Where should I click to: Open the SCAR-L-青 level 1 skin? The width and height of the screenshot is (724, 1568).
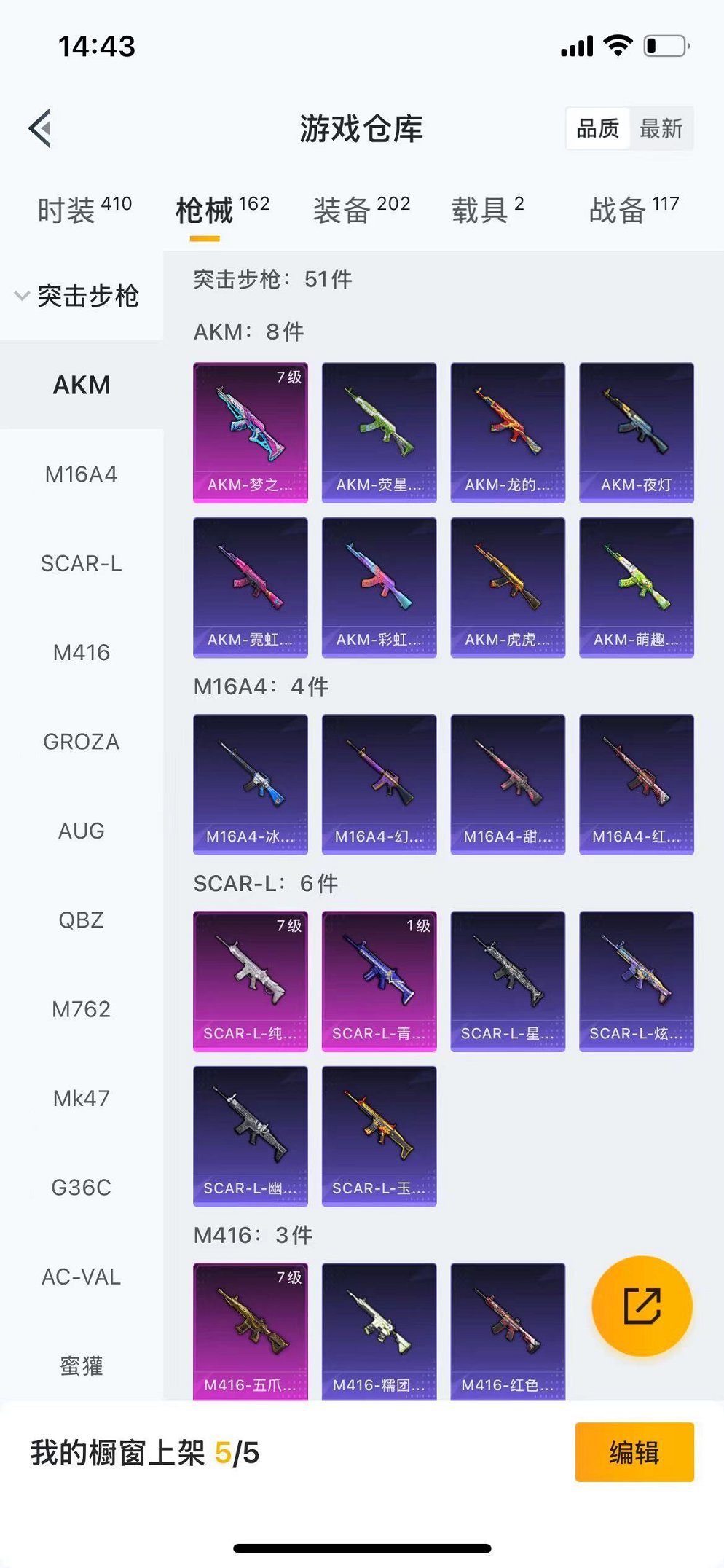click(x=379, y=981)
